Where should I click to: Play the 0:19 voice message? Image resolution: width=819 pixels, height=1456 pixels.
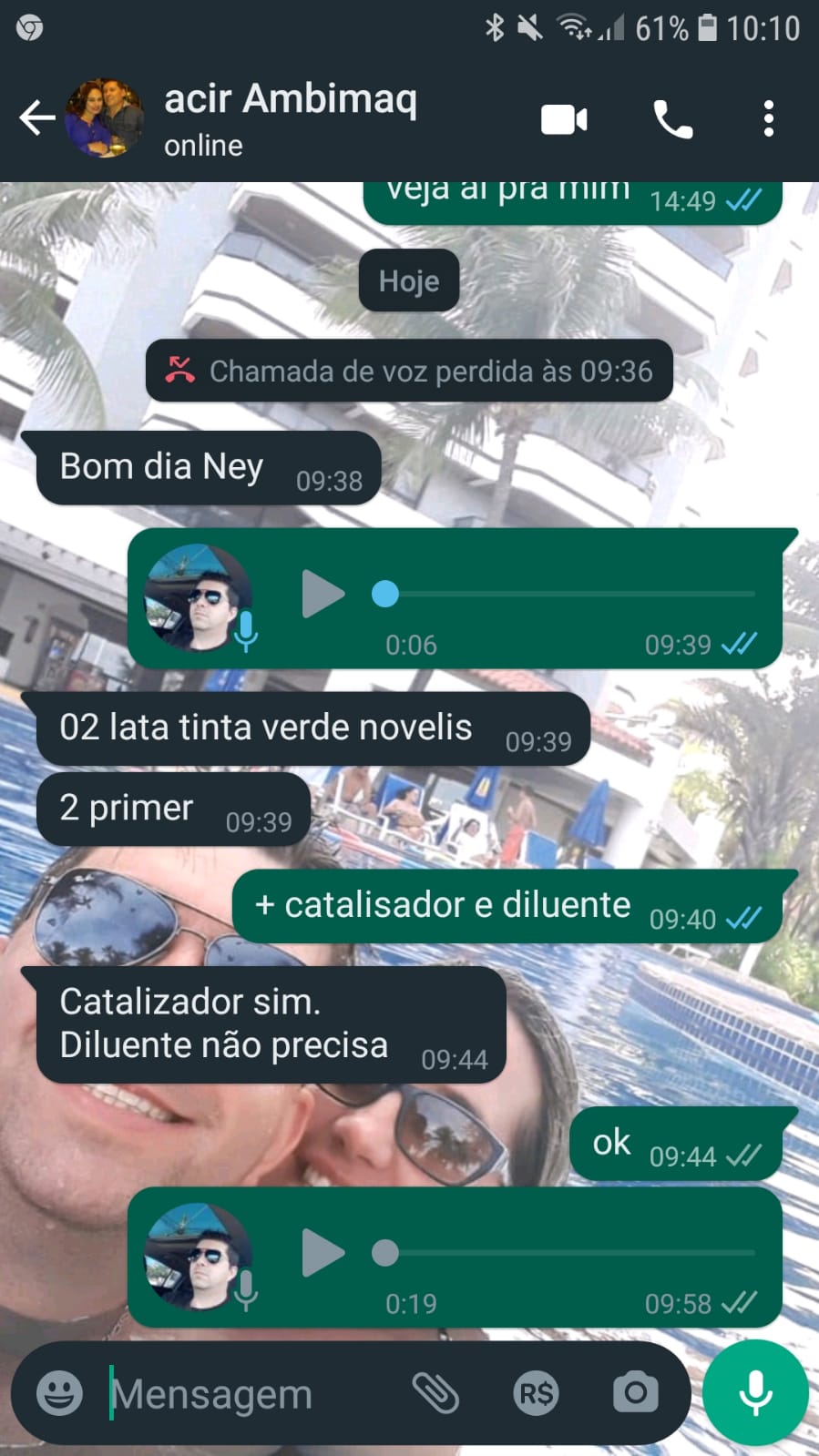322,1253
